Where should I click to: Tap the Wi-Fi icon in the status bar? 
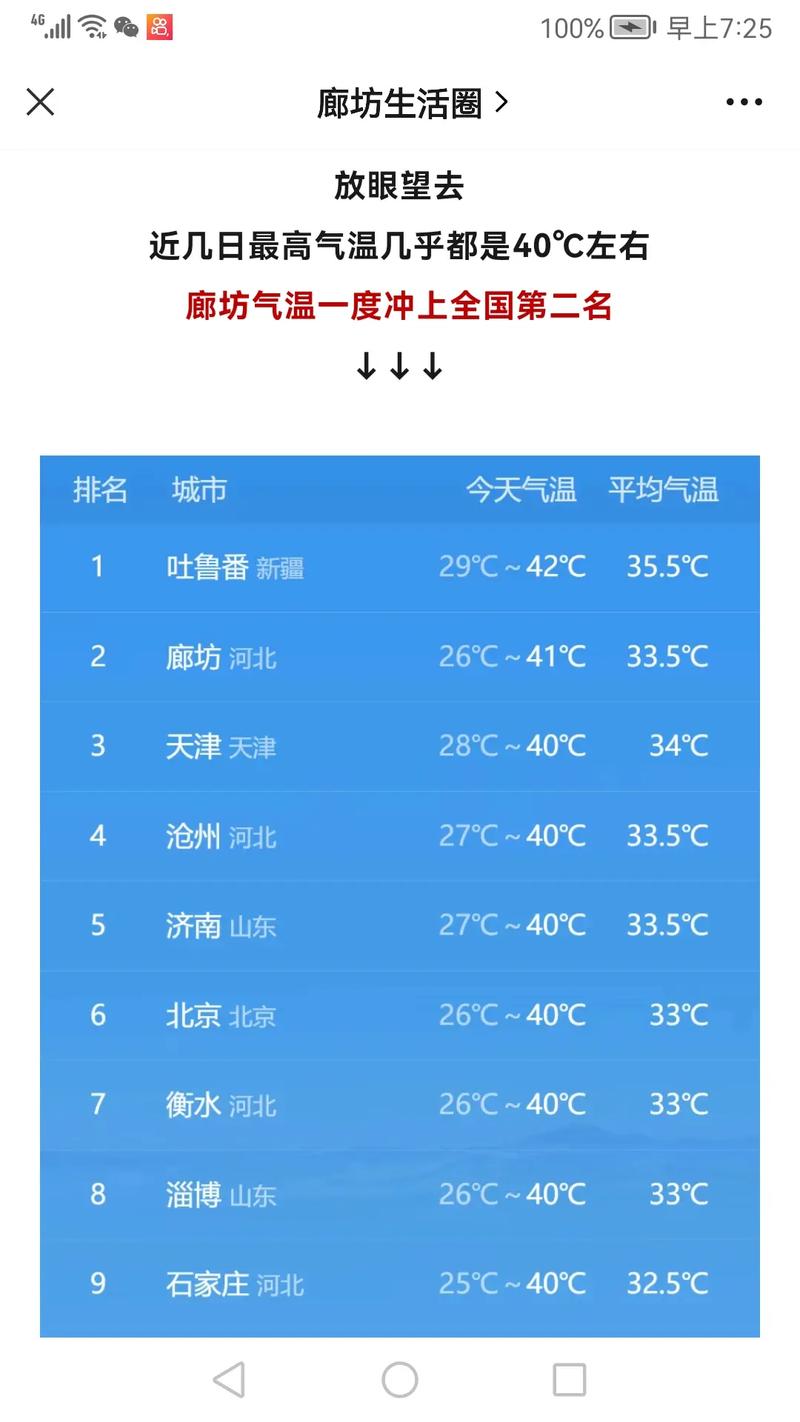pyautogui.click(x=90, y=25)
